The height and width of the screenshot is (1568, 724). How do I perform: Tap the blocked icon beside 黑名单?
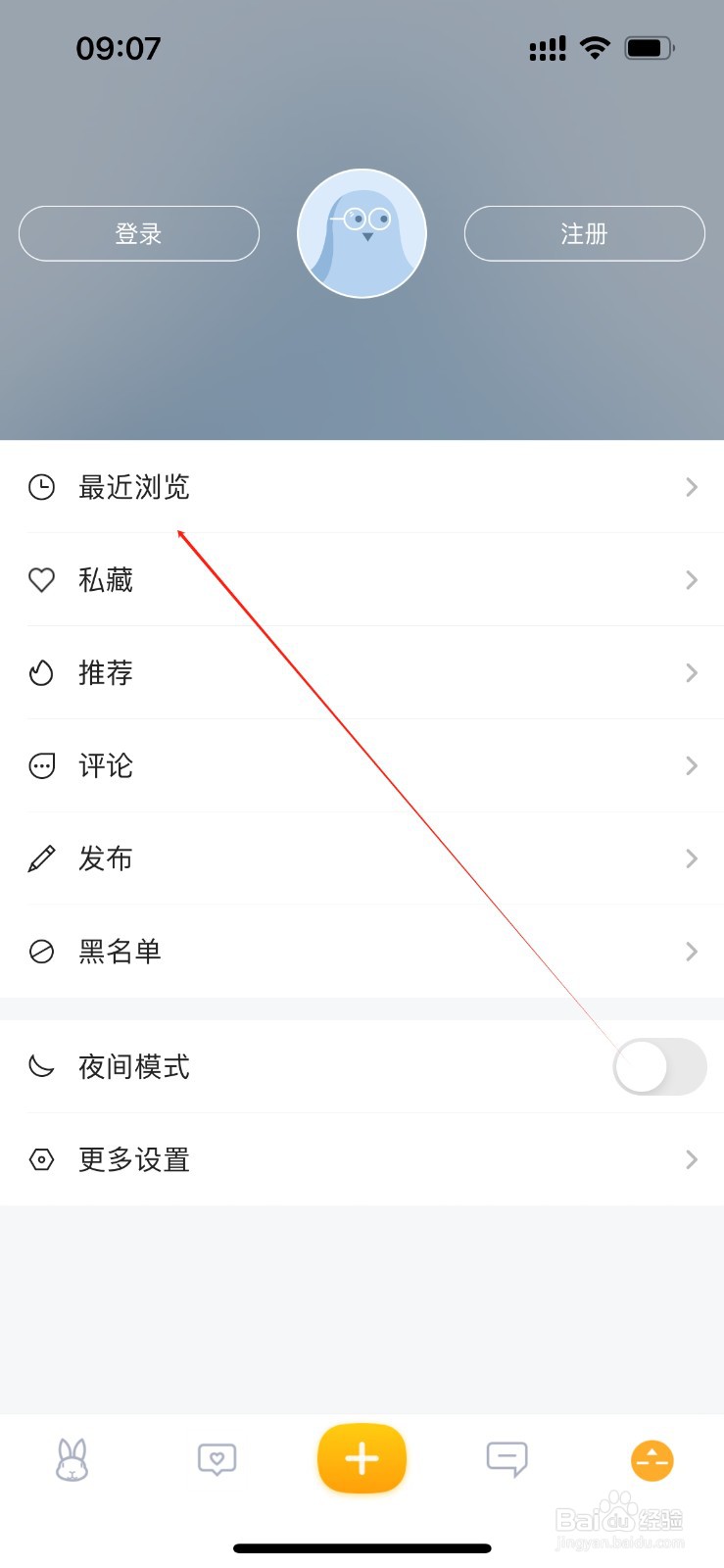click(41, 951)
